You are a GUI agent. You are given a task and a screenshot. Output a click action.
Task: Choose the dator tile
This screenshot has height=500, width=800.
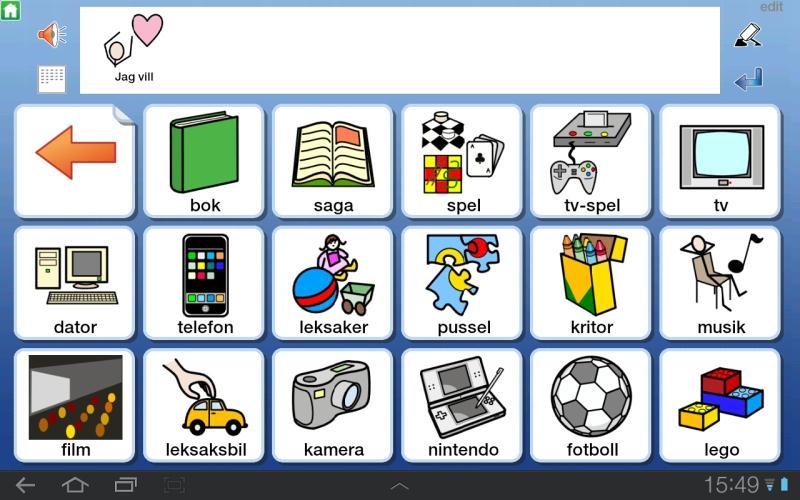click(75, 283)
